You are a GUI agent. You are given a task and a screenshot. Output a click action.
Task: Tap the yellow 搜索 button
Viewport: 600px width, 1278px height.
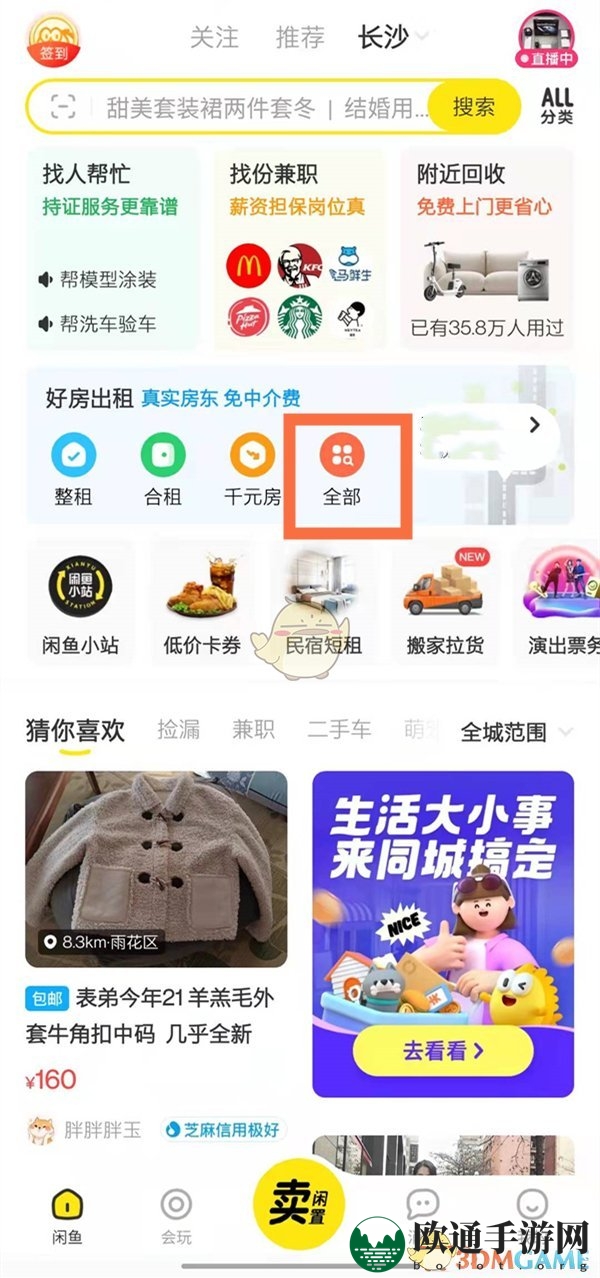point(474,107)
